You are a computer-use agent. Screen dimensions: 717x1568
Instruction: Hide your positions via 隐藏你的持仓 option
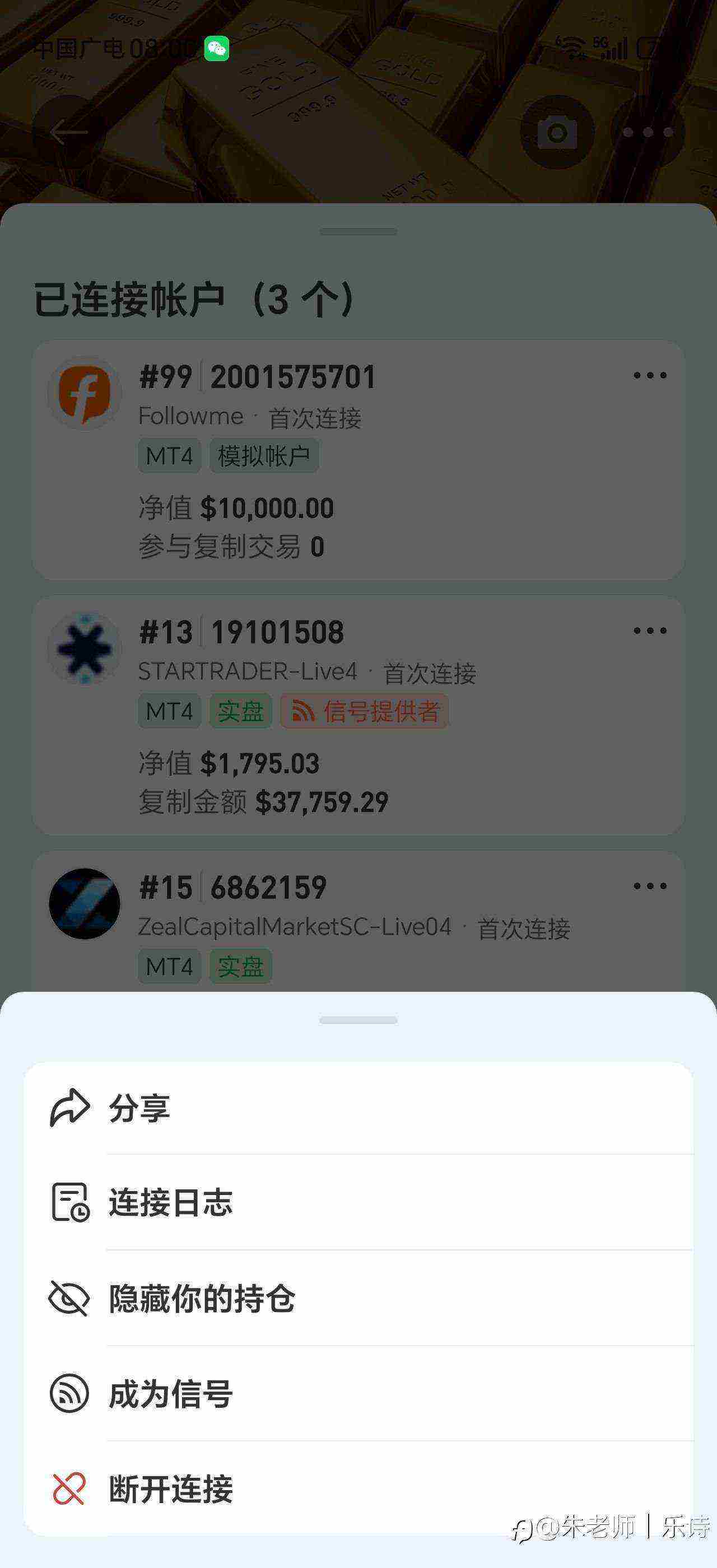point(202,1297)
